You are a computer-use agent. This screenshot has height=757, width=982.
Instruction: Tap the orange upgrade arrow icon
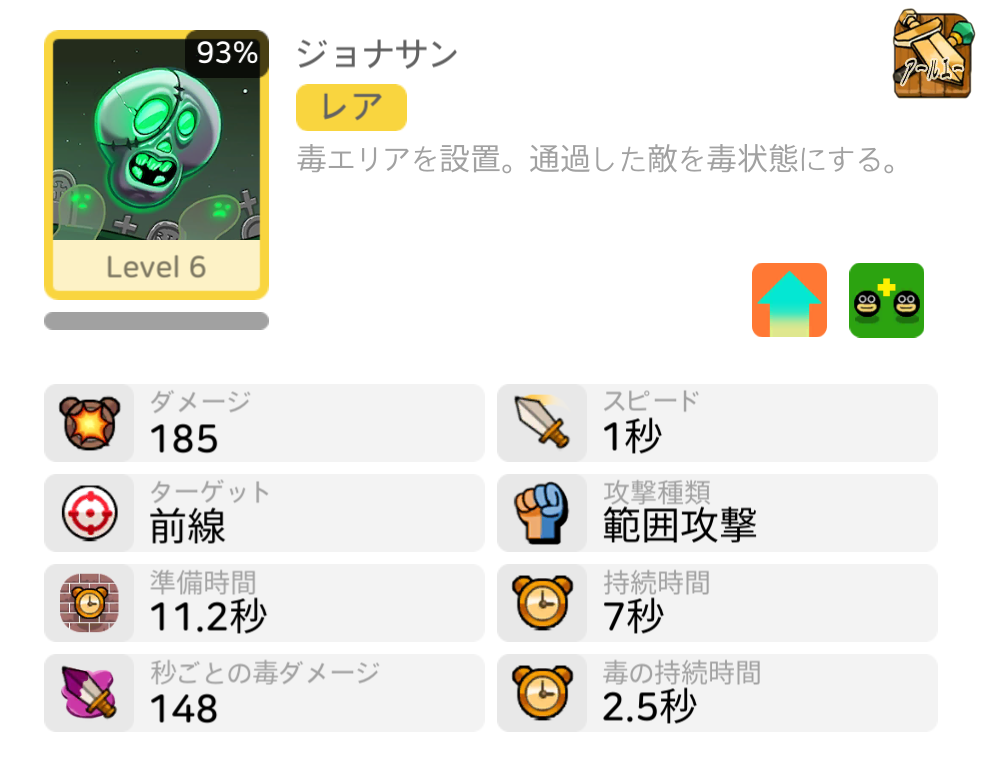point(789,300)
